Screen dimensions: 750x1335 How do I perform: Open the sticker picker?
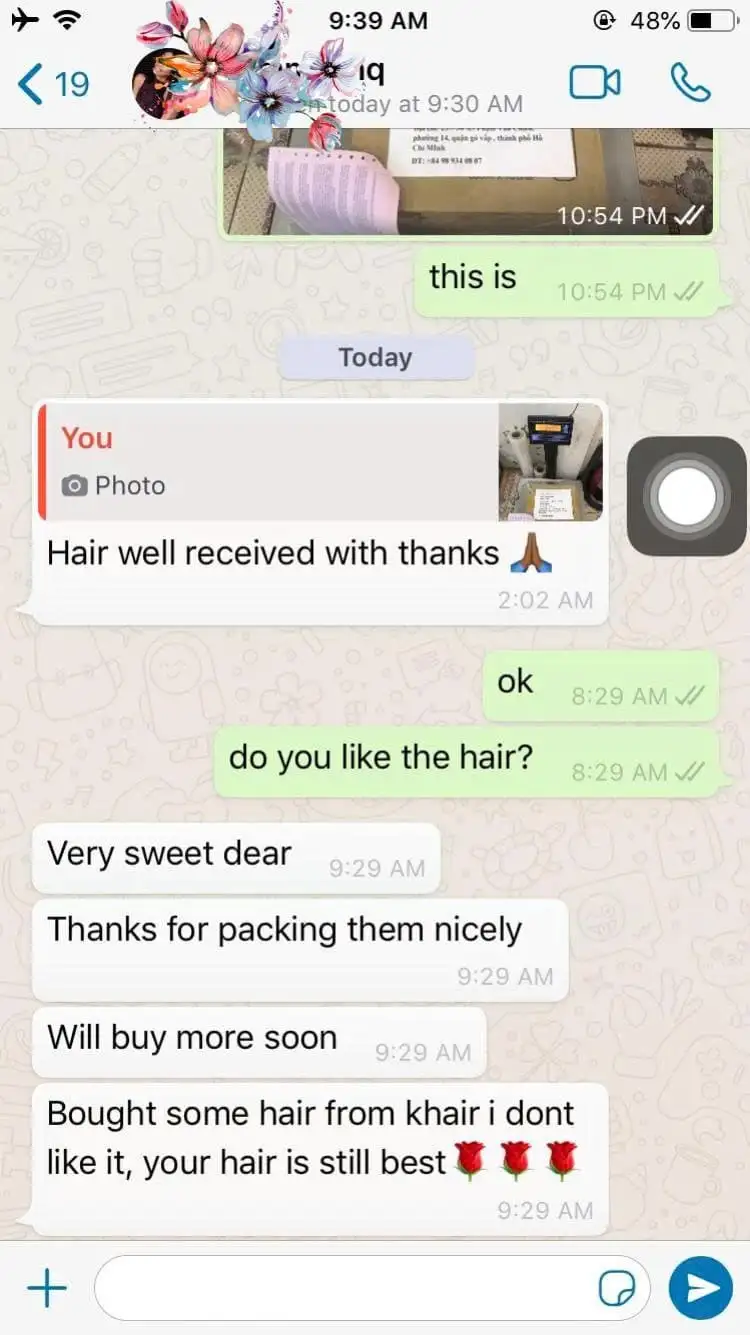(x=616, y=1289)
